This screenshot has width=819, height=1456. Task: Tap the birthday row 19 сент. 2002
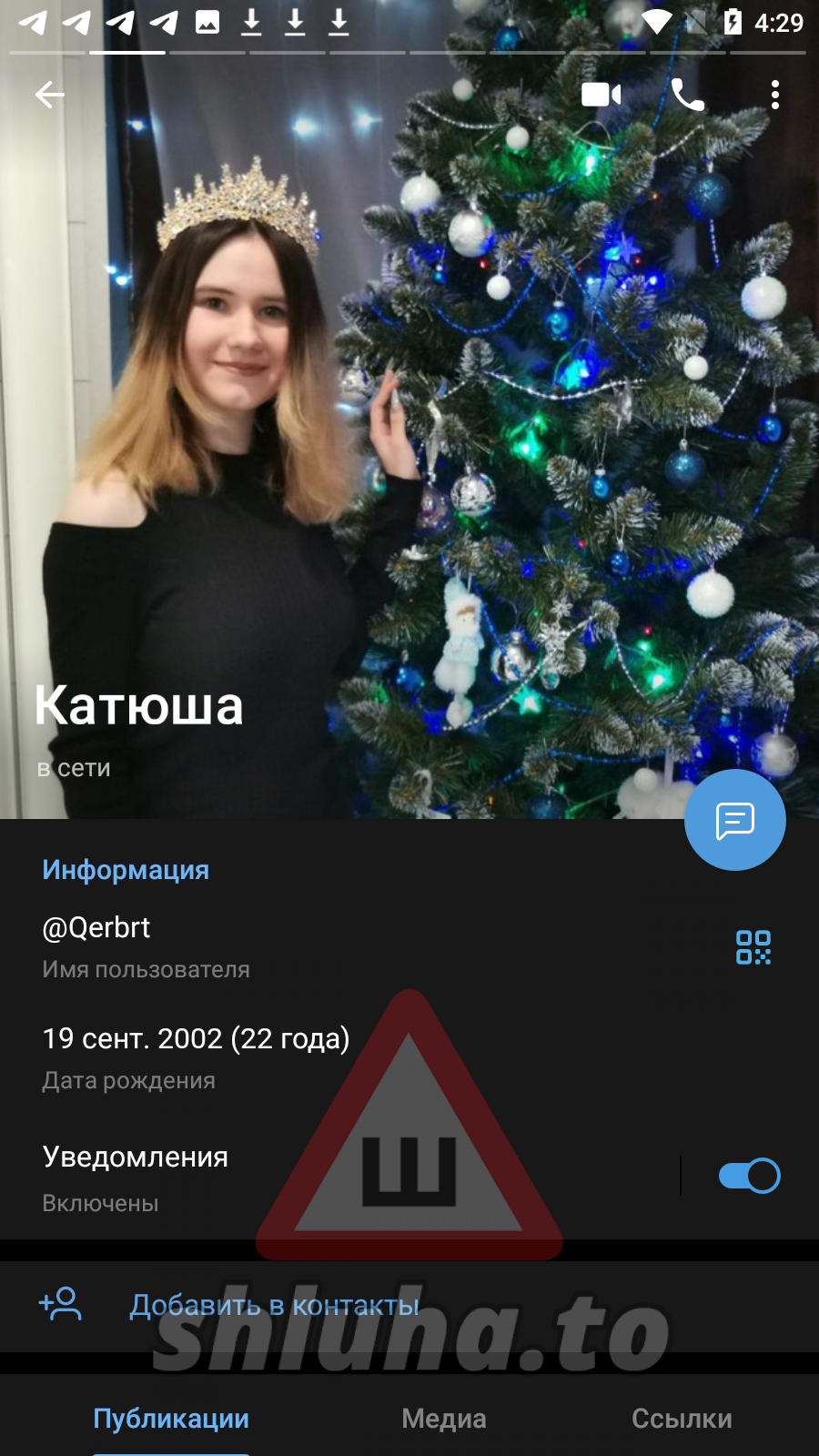[273, 1057]
